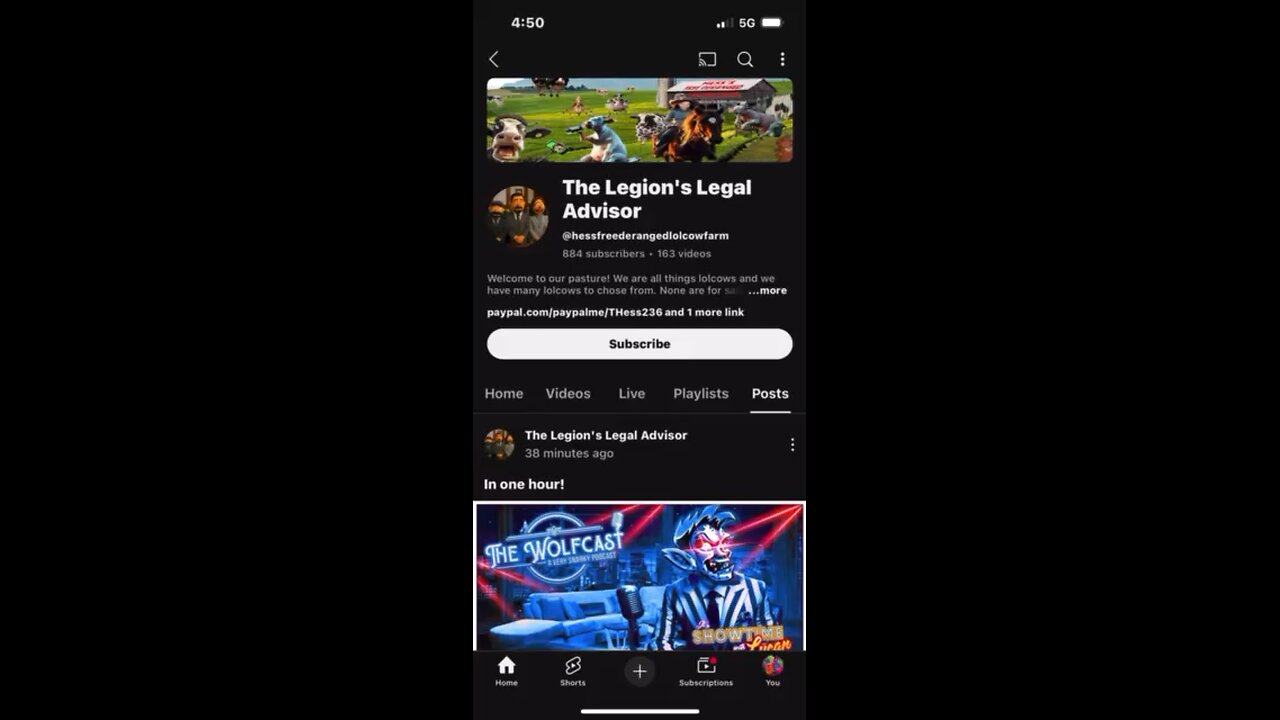Expand channel description with ...more
This screenshot has width=1280, height=720.
(x=768, y=291)
